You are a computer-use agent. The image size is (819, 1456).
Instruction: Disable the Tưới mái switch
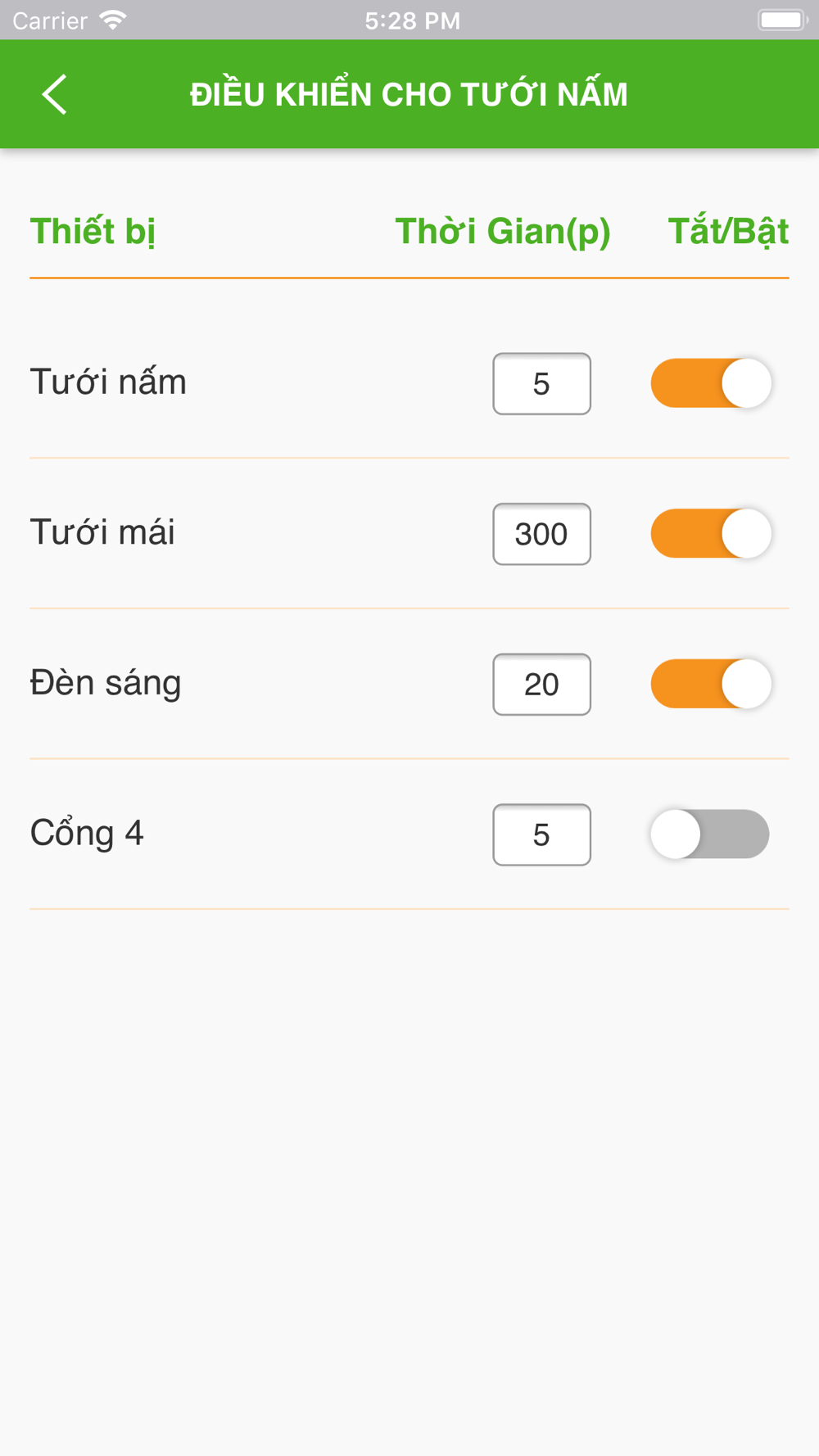pos(710,533)
